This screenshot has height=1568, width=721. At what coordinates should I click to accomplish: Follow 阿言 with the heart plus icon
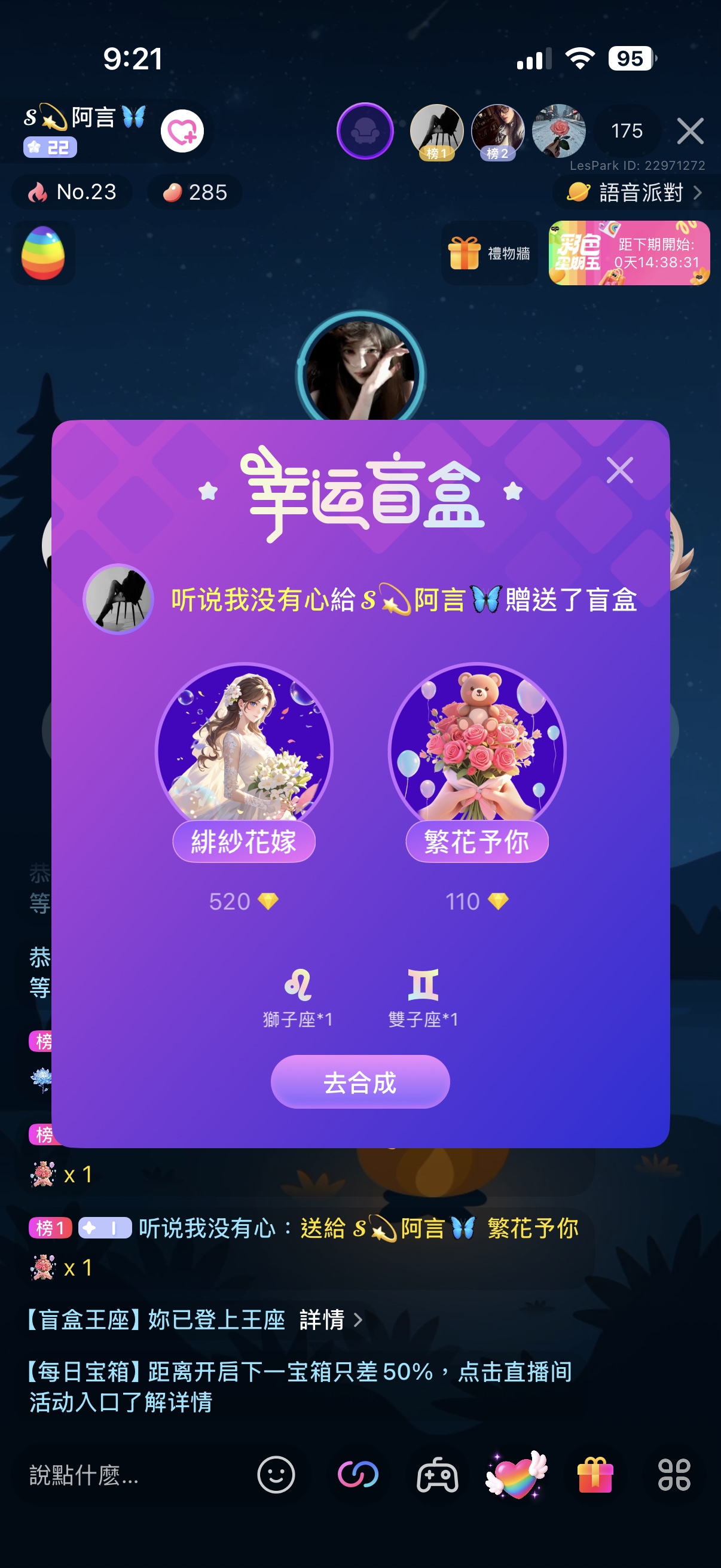pyautogui.click(x=182, y=131)
